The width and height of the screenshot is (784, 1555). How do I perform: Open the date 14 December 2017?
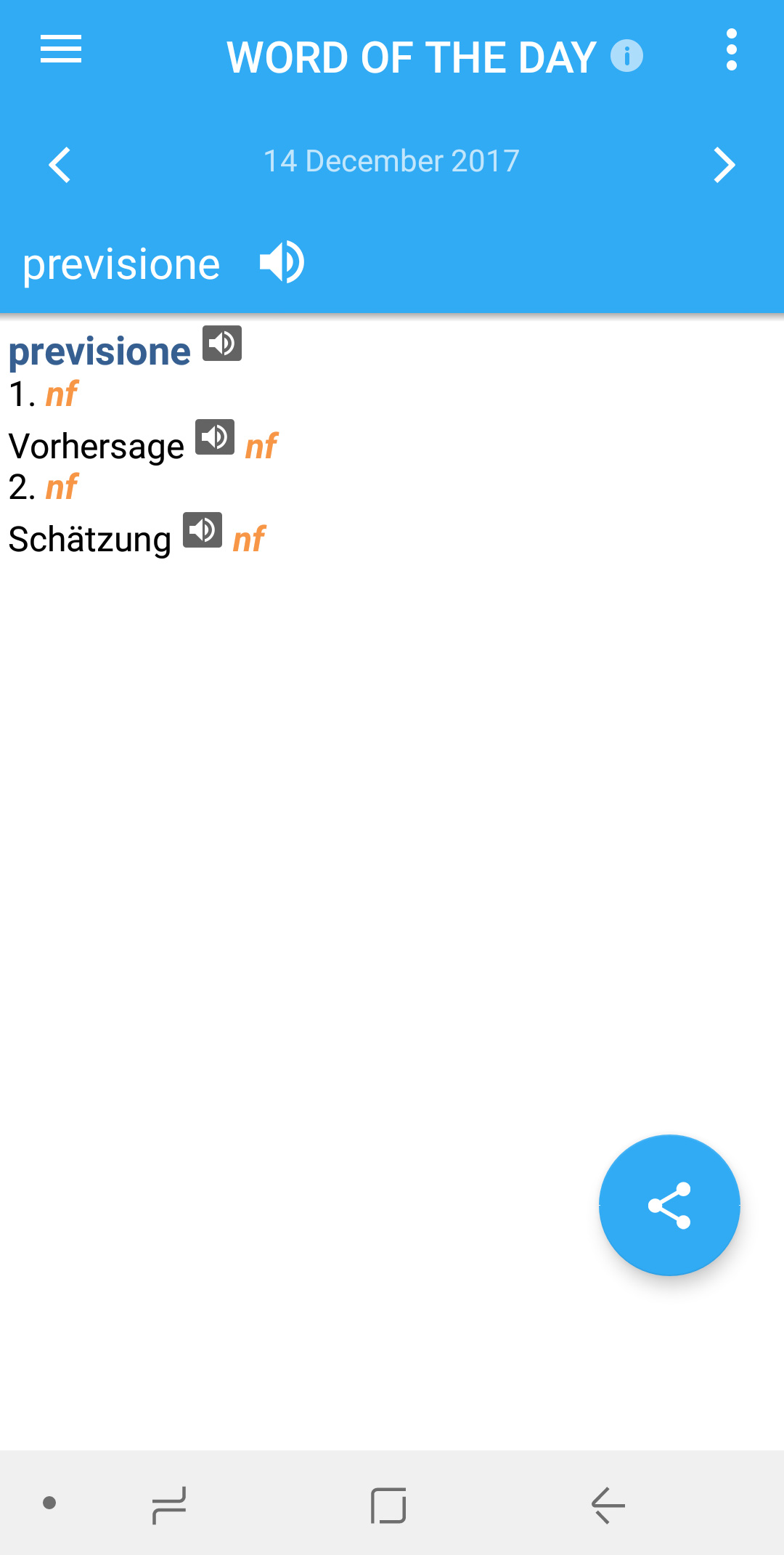[x=391, y=161]
